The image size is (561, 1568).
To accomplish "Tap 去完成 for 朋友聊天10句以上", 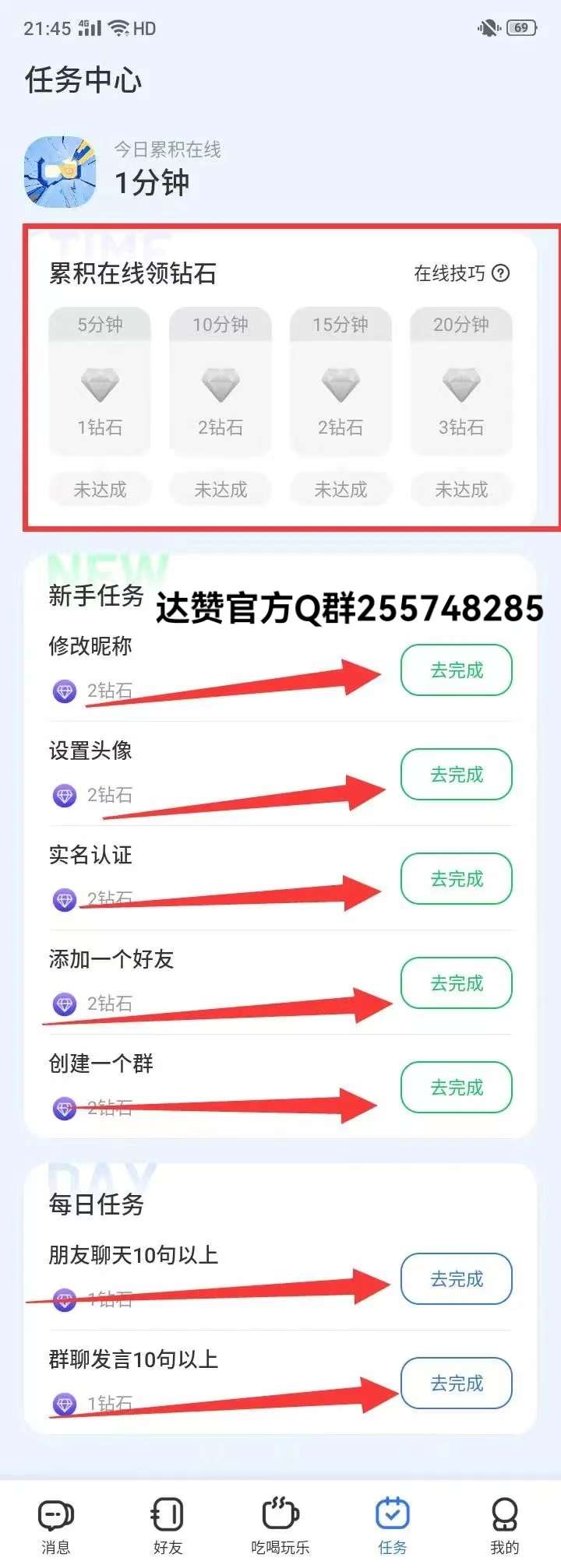I will coord(457,1279).
